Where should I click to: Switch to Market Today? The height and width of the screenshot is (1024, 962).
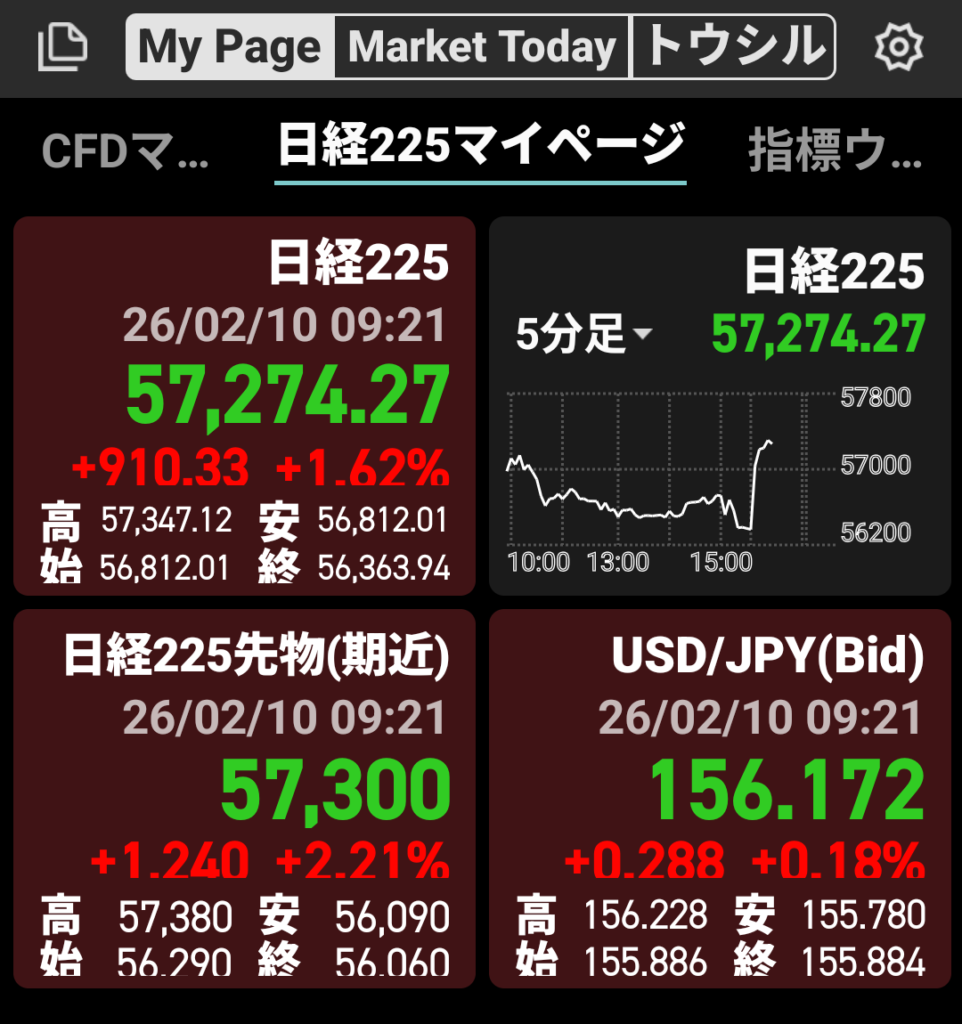coord(482,47)
